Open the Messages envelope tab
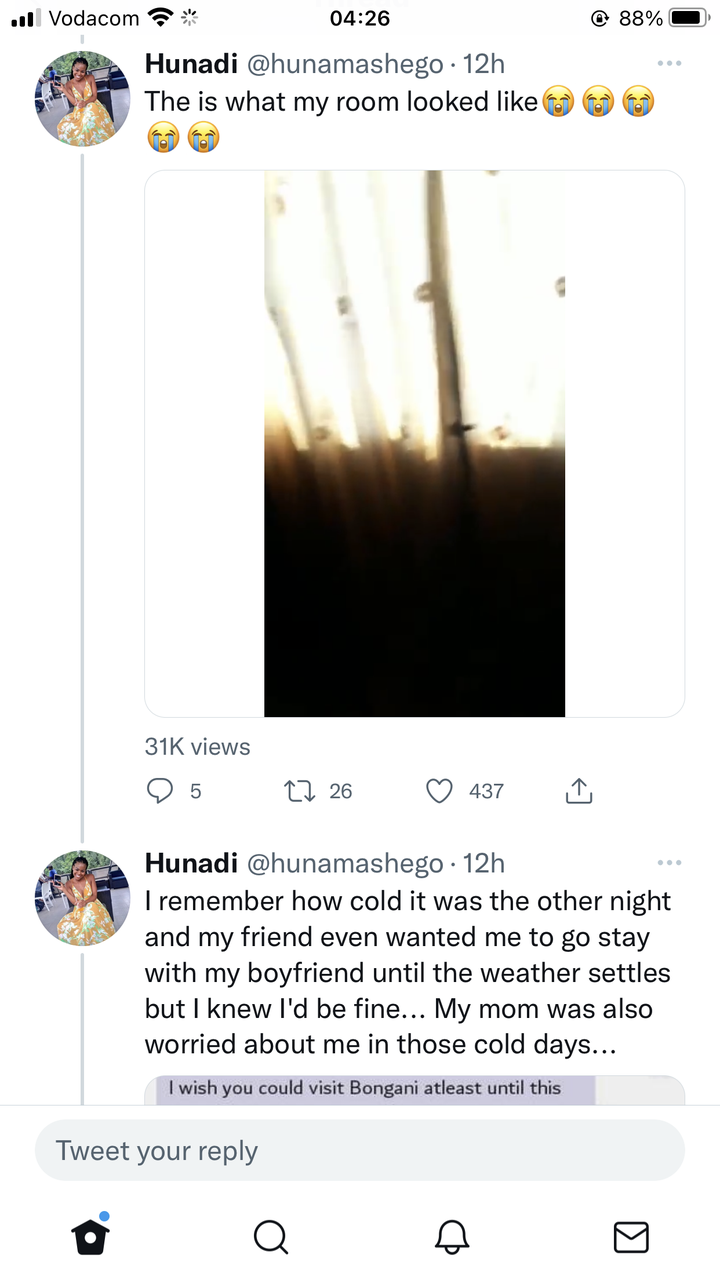This screenshot has width=720, height=1280. (x=631, y=1237)
